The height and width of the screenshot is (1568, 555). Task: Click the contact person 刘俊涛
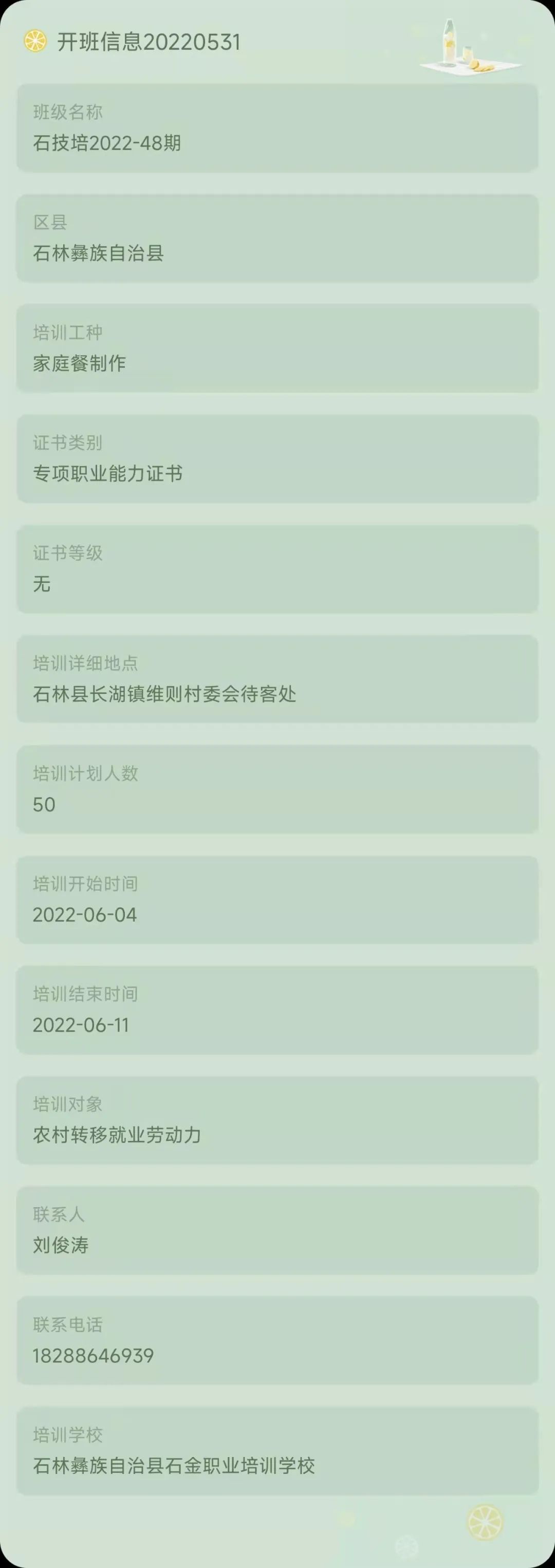(x=60, y=1246)
